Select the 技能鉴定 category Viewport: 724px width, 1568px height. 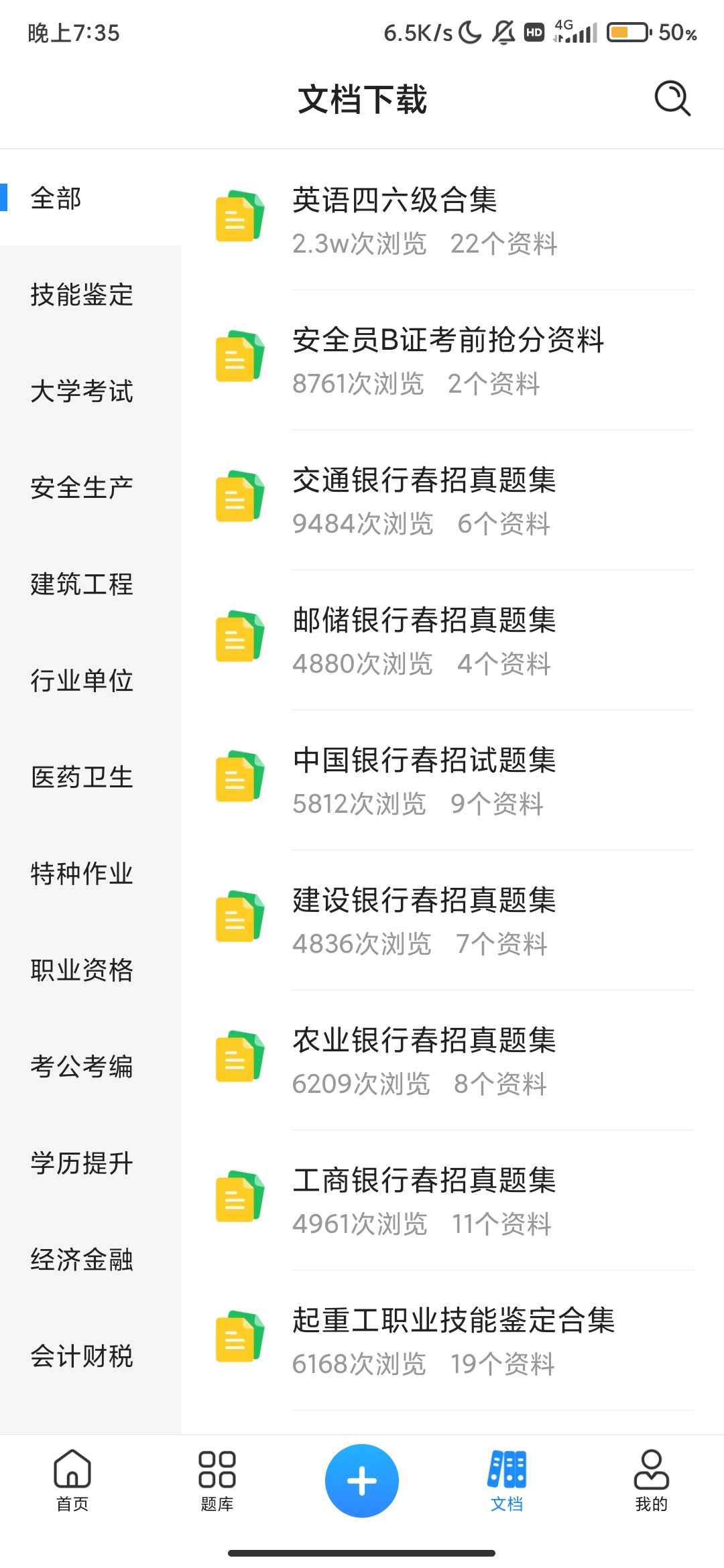(x=82, y=295)
